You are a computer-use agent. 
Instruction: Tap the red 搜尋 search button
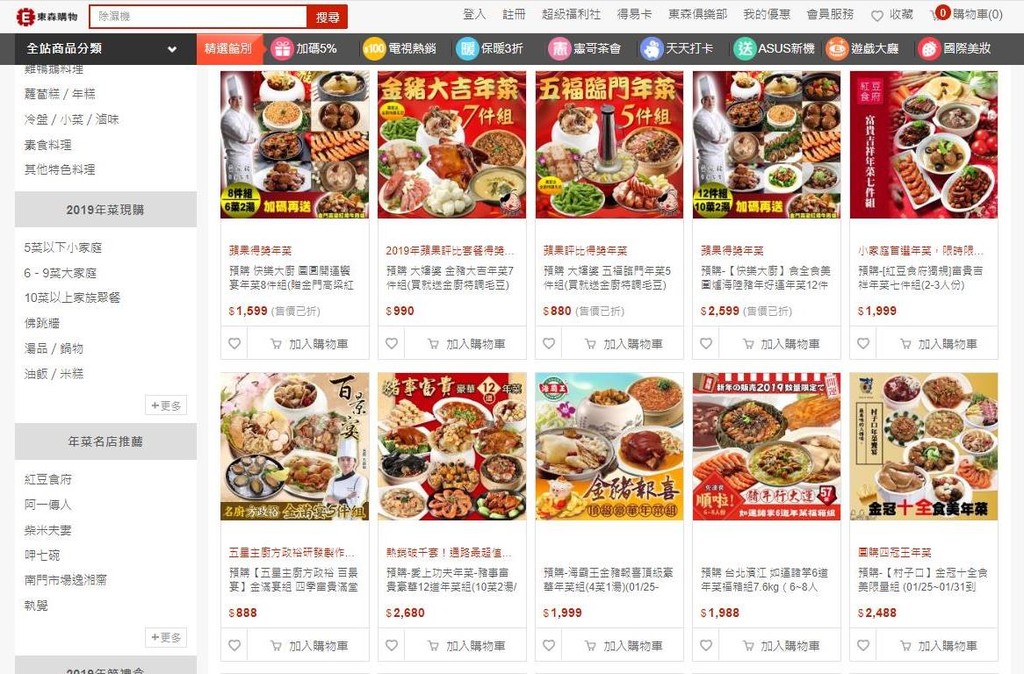pos(327,16)
